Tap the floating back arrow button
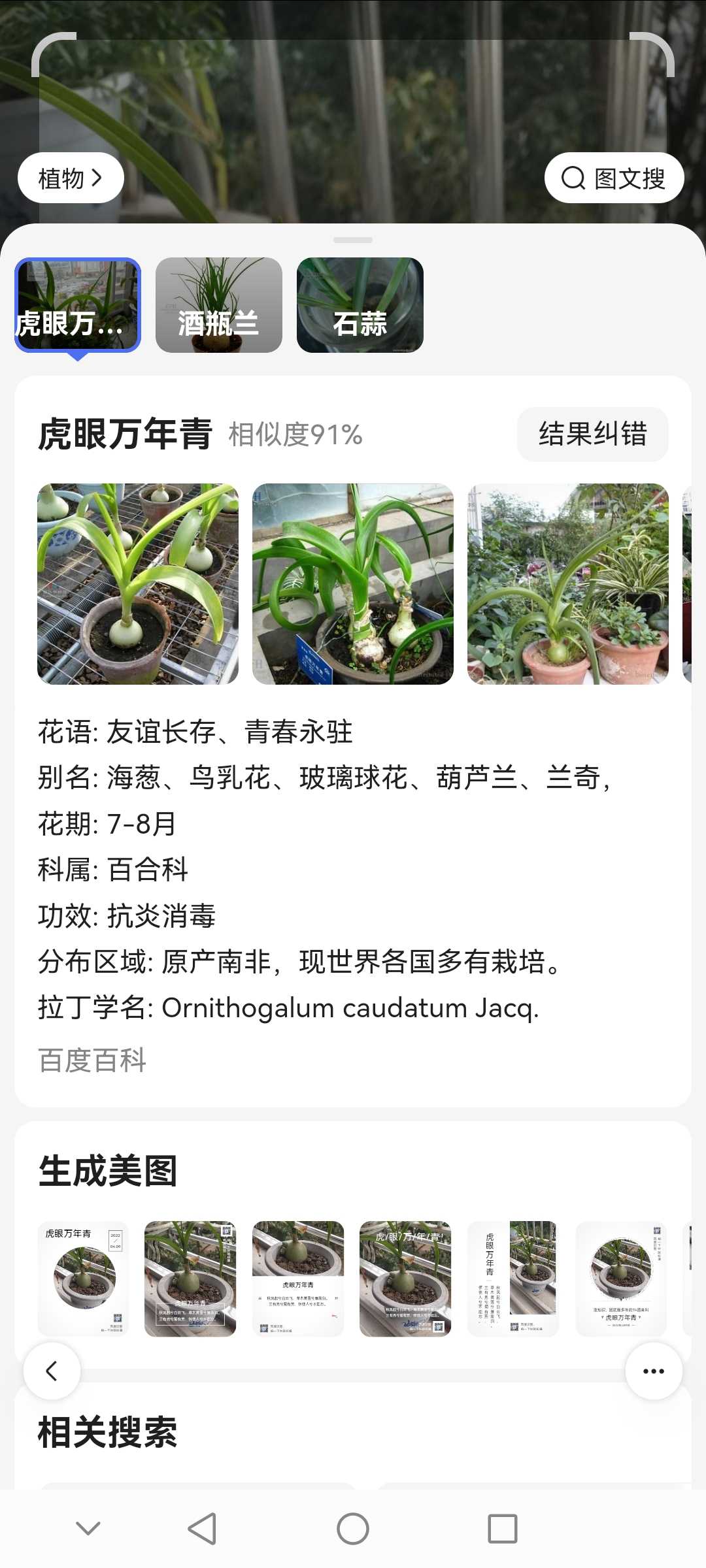 (52, 1371)
